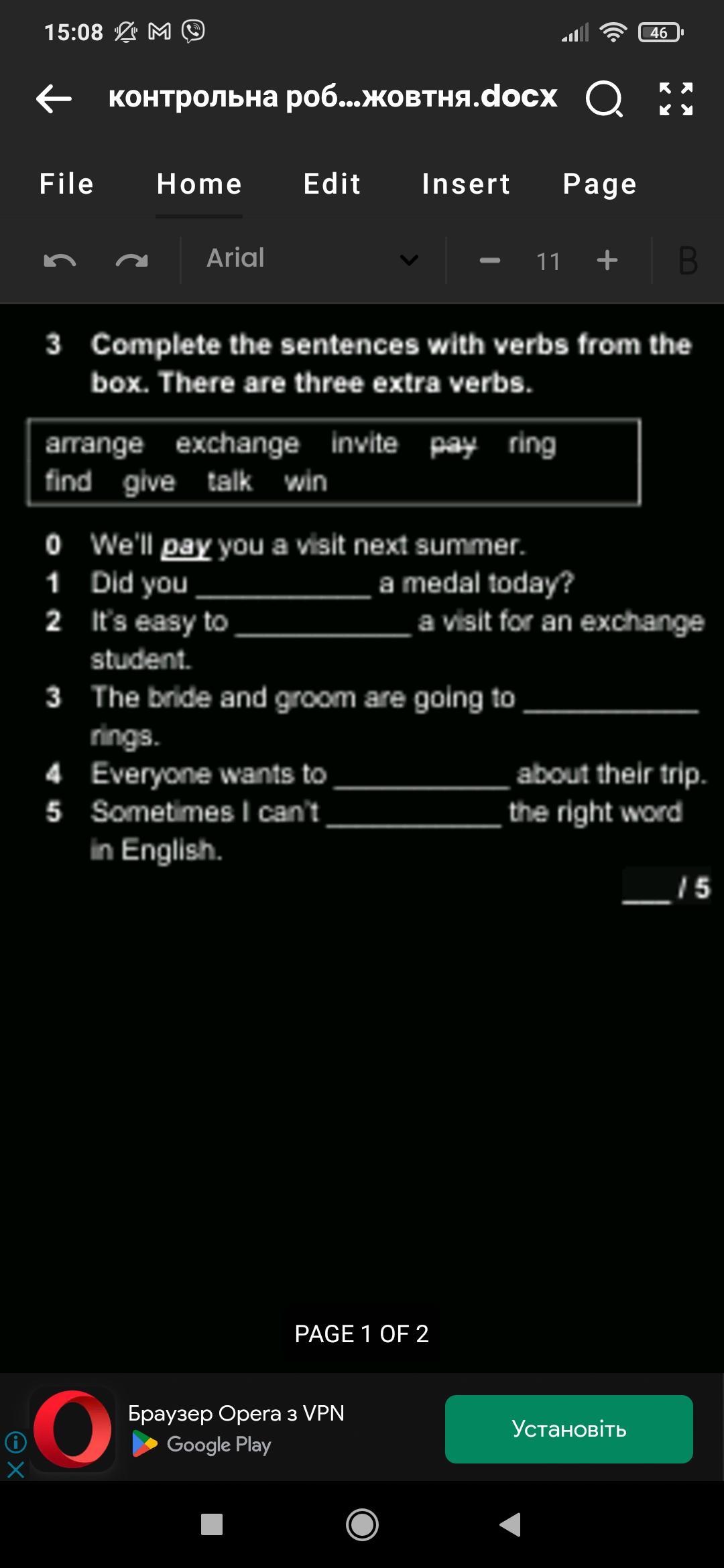
Task: Open ad info icon
Action: [15, 1441]
